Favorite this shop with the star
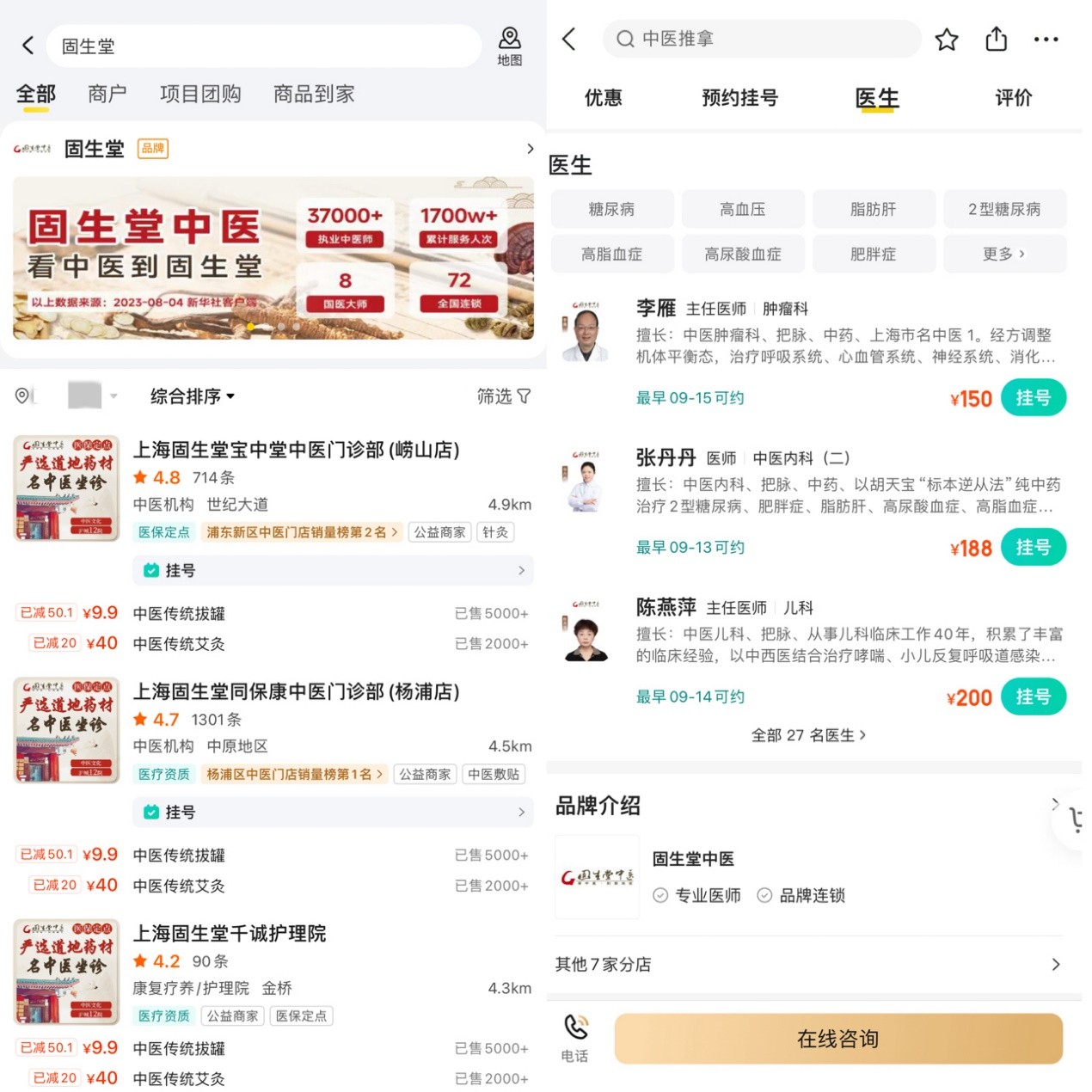 (x=947, y=40)
